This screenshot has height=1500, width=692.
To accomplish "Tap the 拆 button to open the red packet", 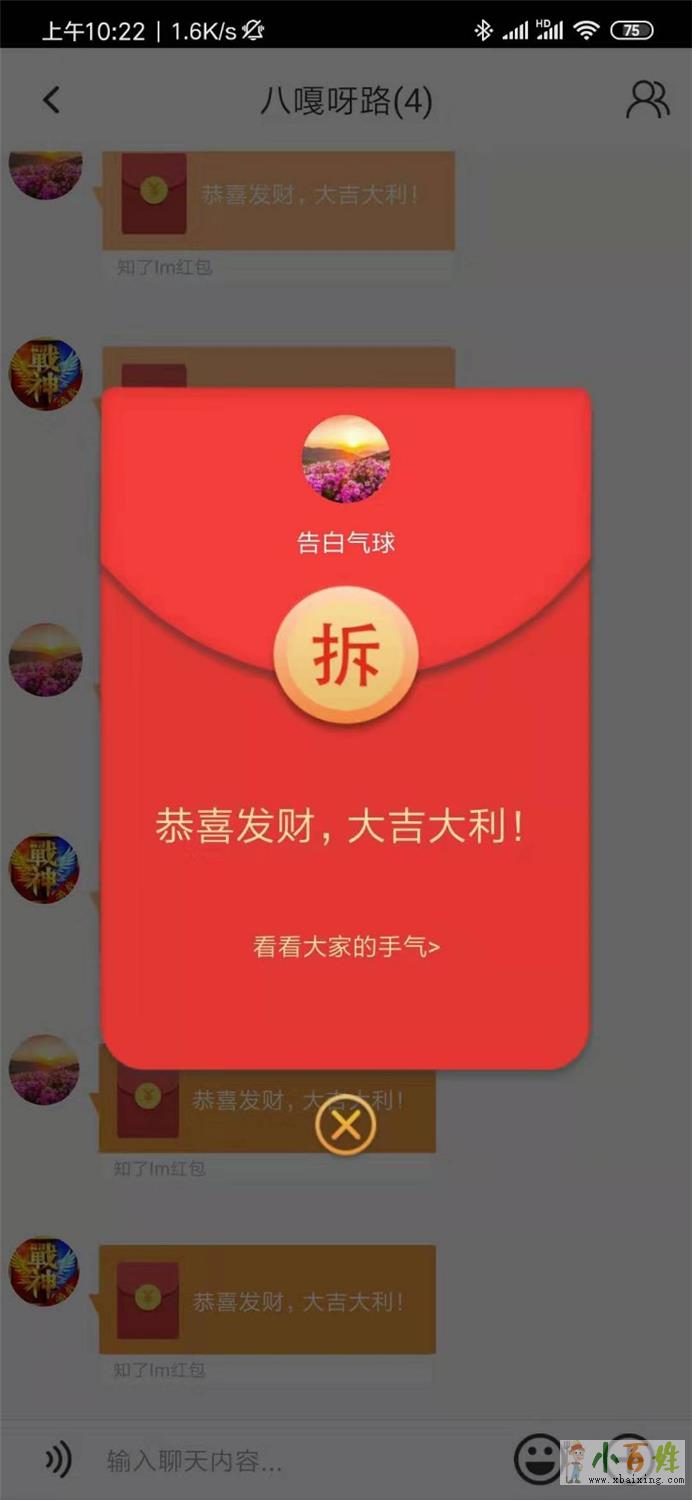I will (x=346, y=656).
